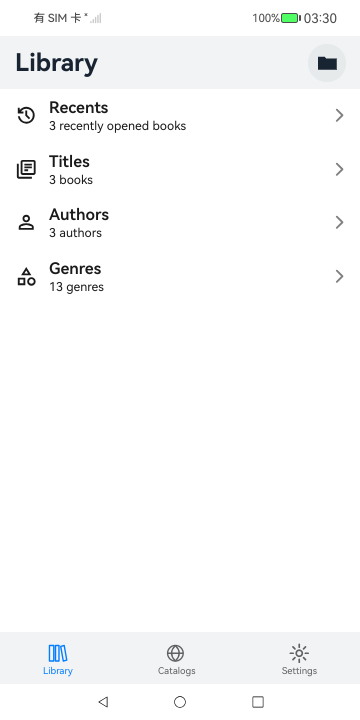360x720 pixels.
Task: Open the Genres section
Action: (x=180, y=276)
